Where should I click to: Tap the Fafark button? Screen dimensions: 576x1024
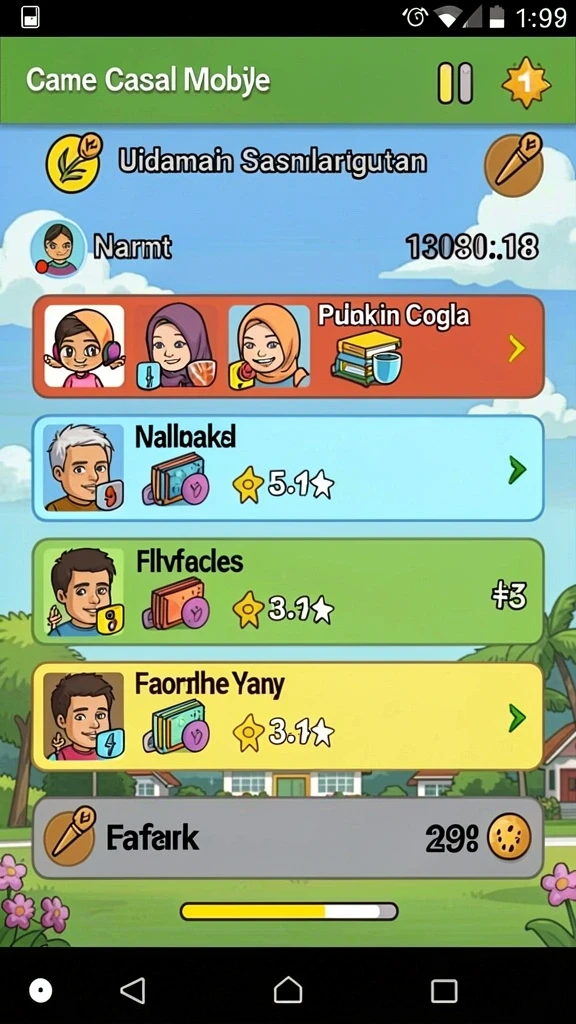288,837
